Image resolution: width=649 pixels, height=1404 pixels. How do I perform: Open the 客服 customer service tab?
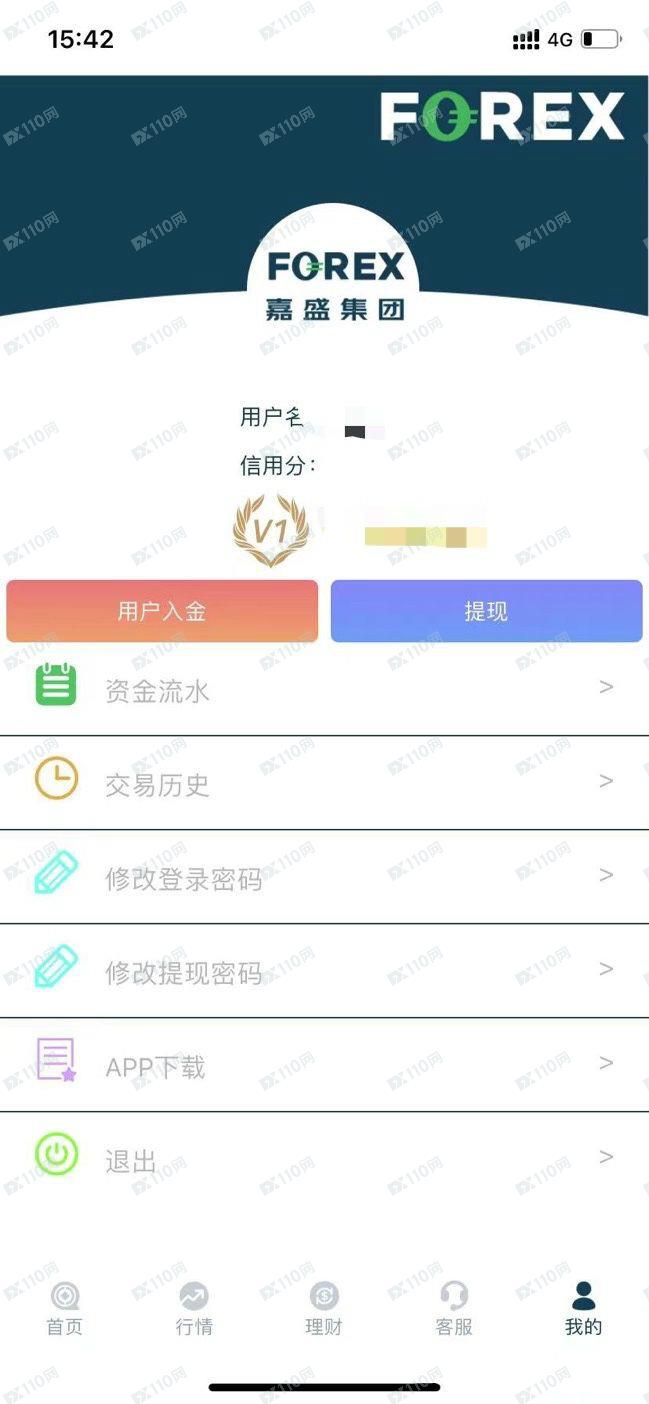tap(454, 1309)
